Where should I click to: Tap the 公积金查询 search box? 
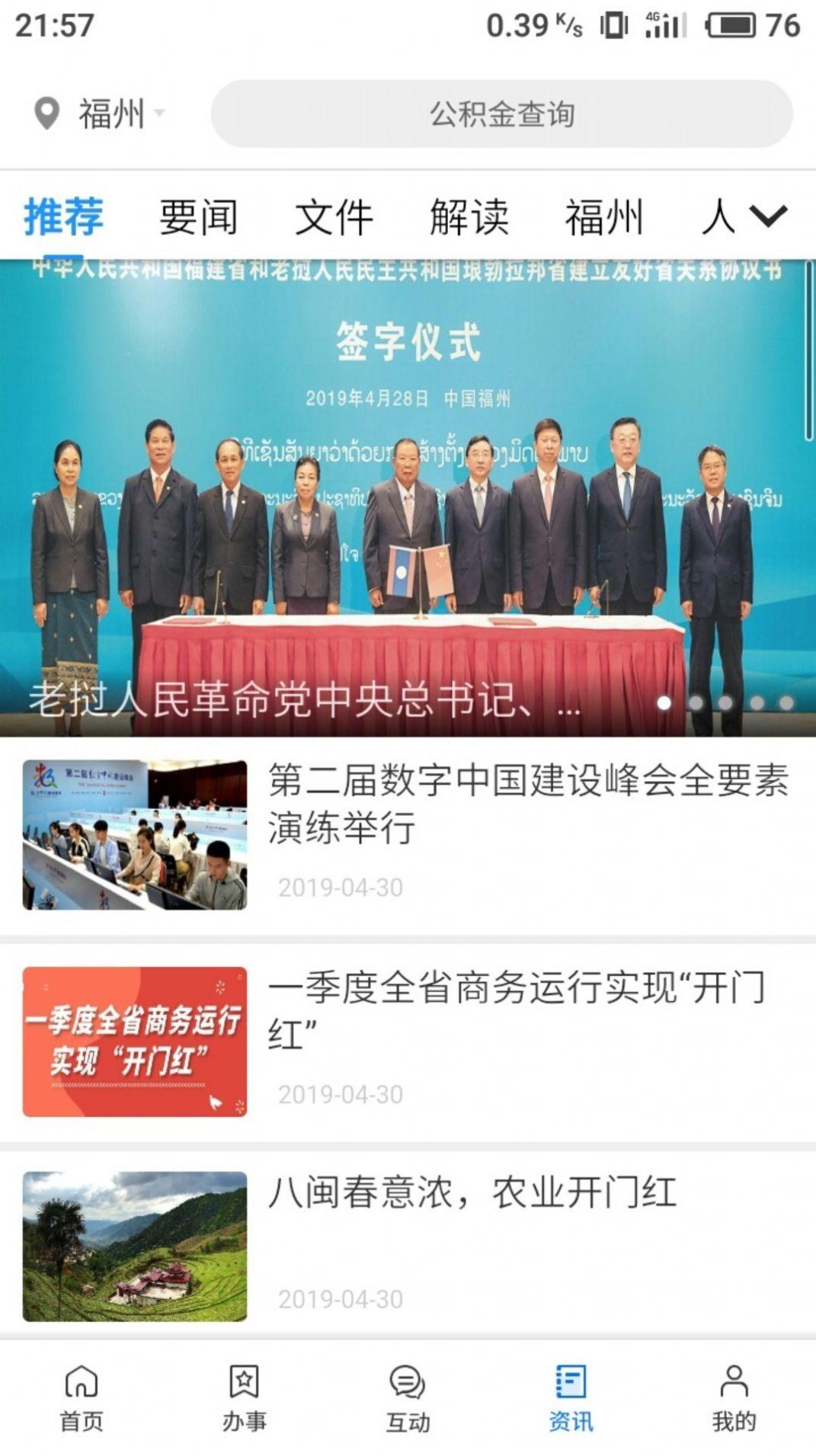tap(501, 114)
